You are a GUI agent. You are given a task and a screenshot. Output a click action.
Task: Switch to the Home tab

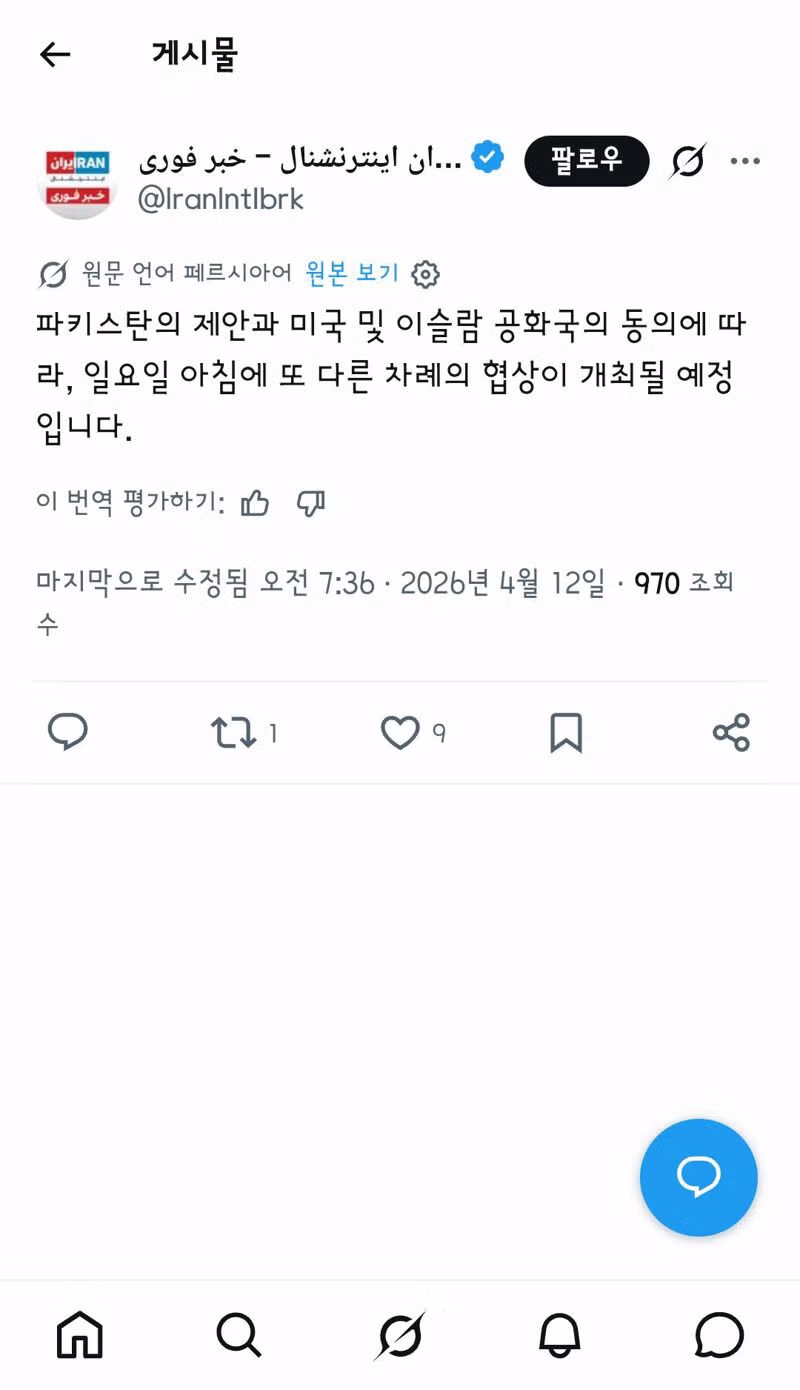(80, 1335)
